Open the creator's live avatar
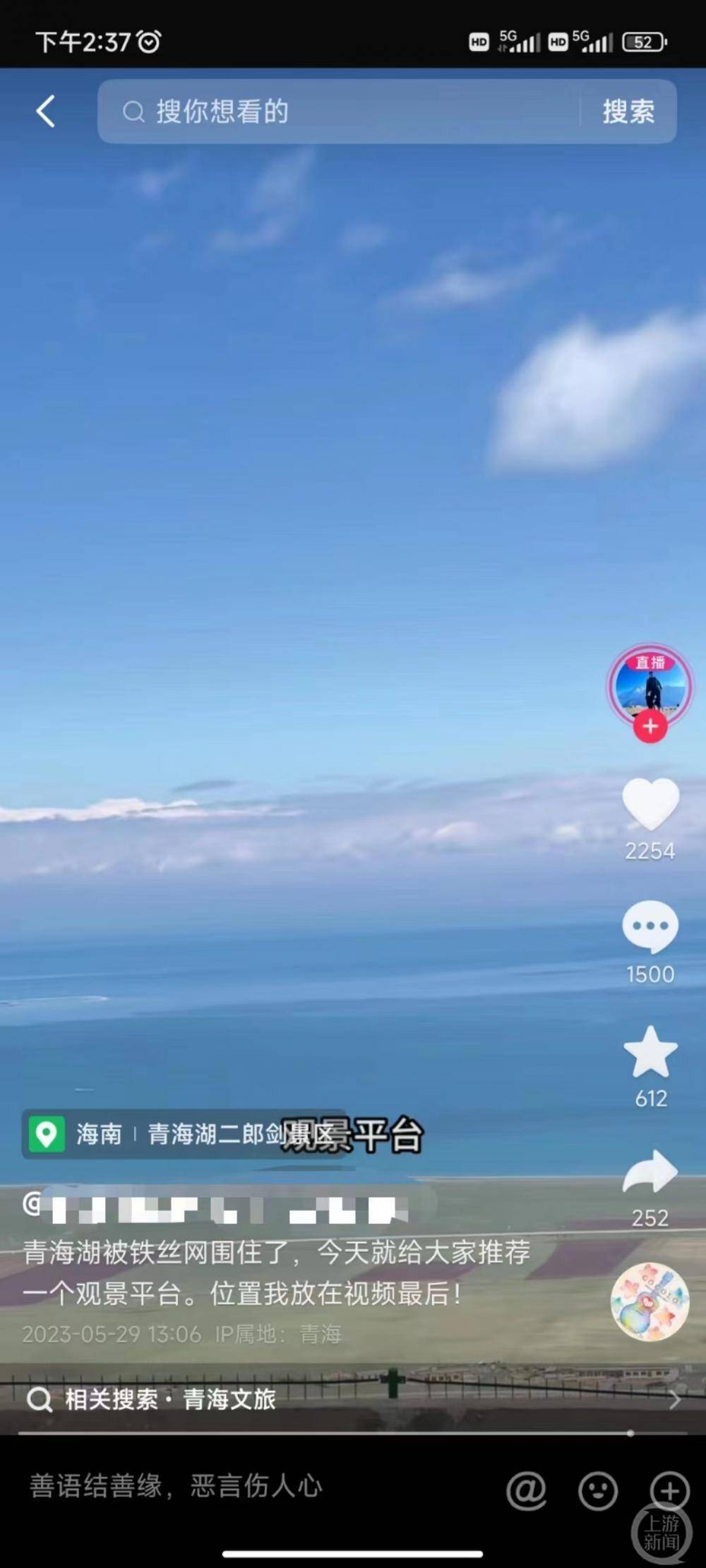 [x=650, y=683]
